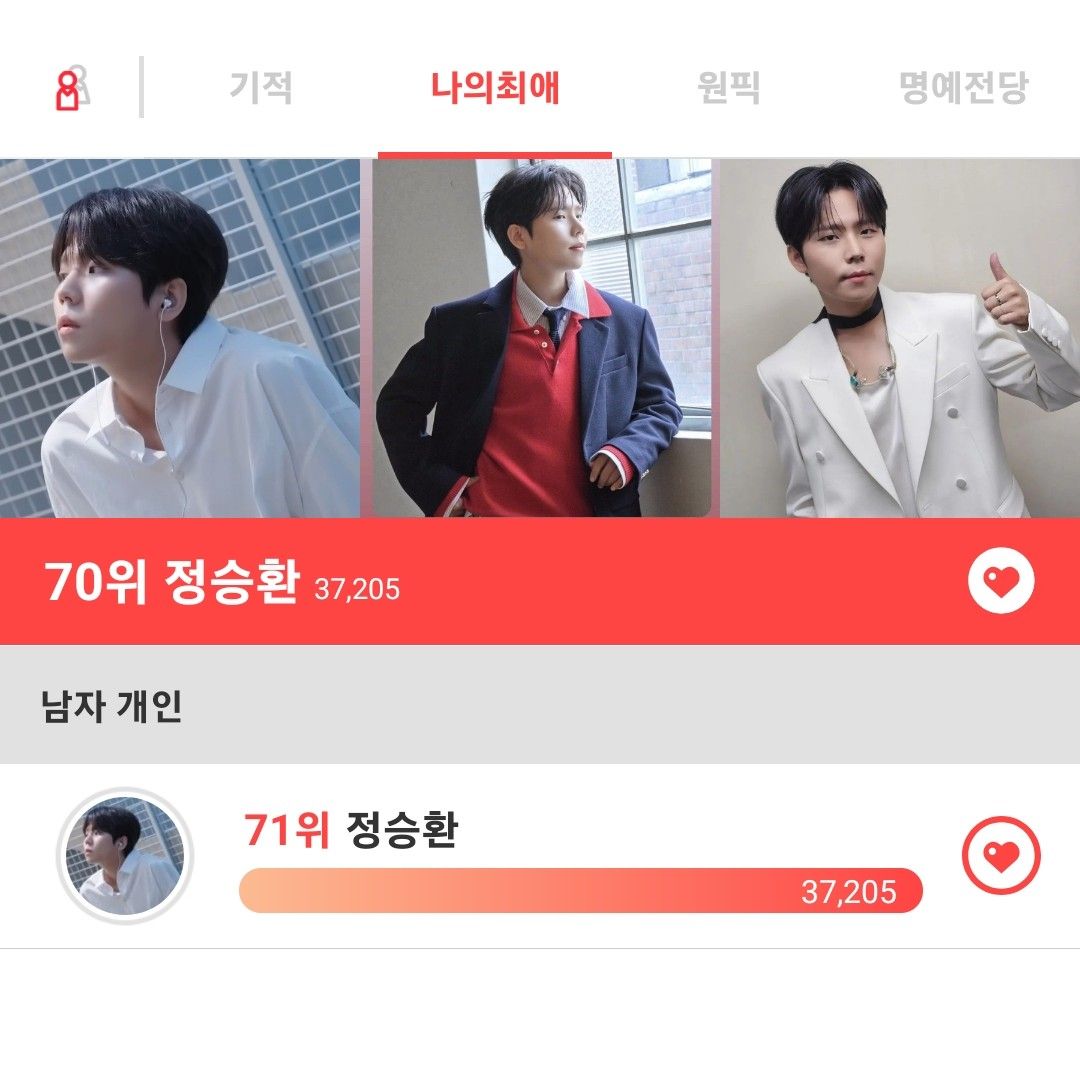The height and width of the screenshot is (1080, 1080).
Task: Open the 명예전당 tab
Action: tap(963, 88)
